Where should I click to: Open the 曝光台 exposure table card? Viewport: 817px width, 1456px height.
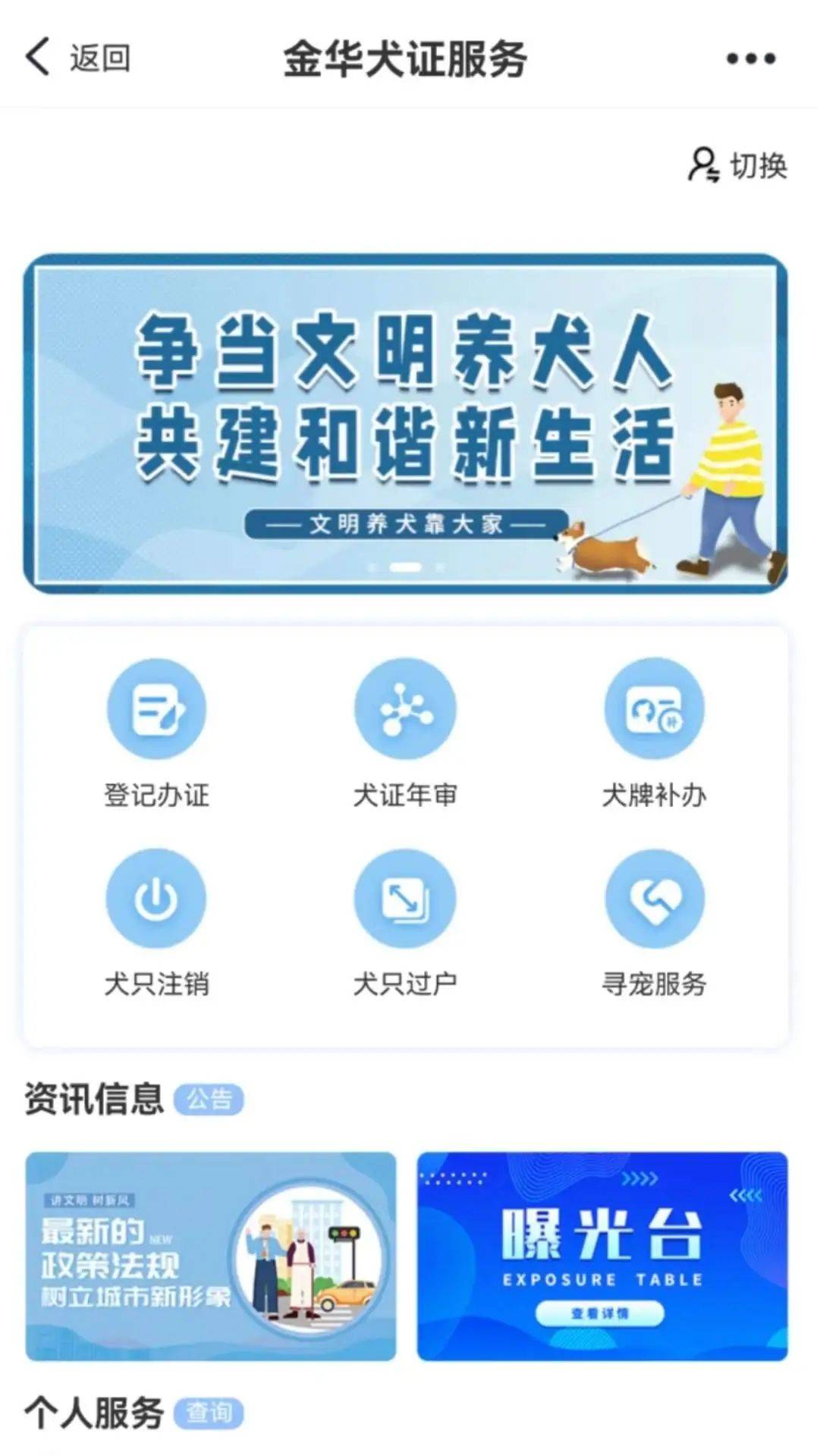point(602,1256)
